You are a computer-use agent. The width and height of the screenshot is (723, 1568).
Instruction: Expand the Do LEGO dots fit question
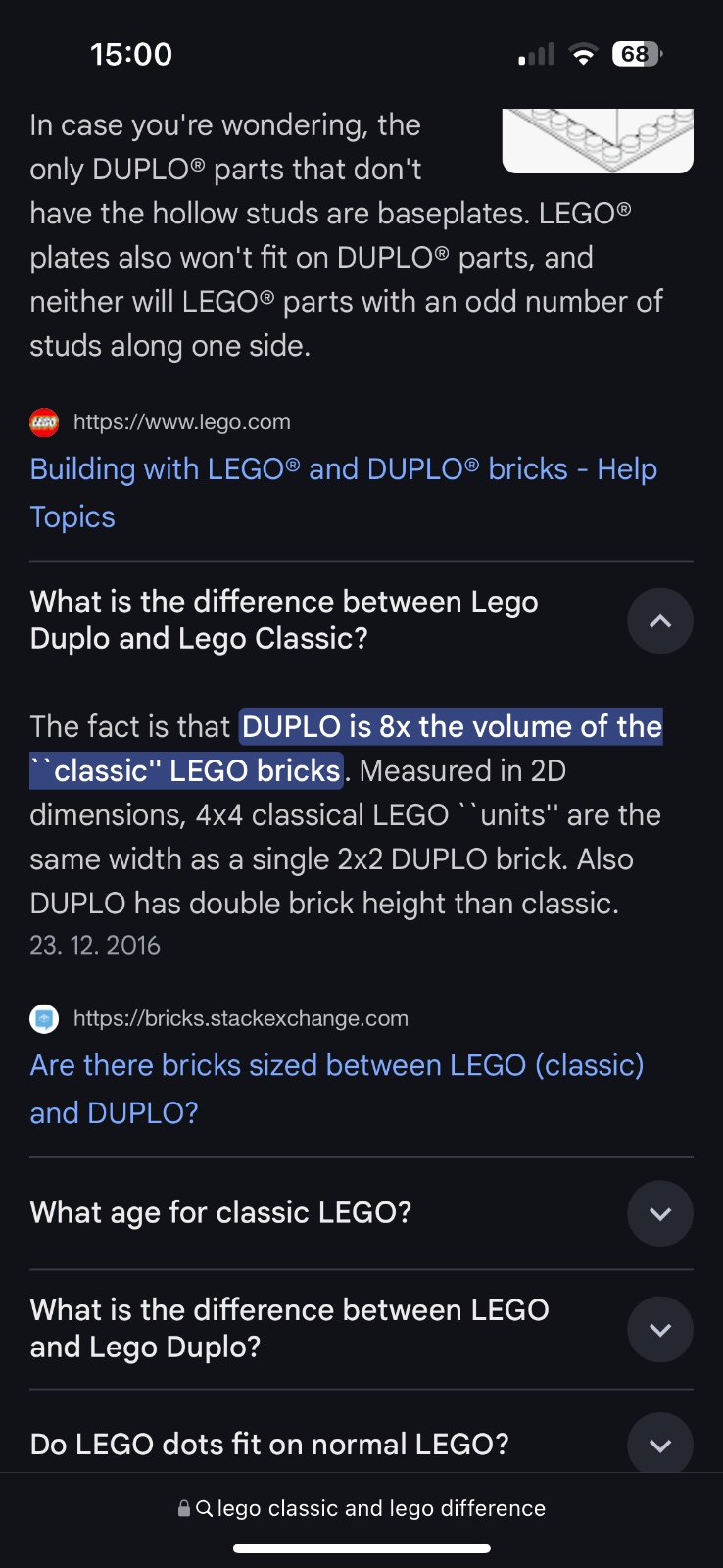(659, 1444)
